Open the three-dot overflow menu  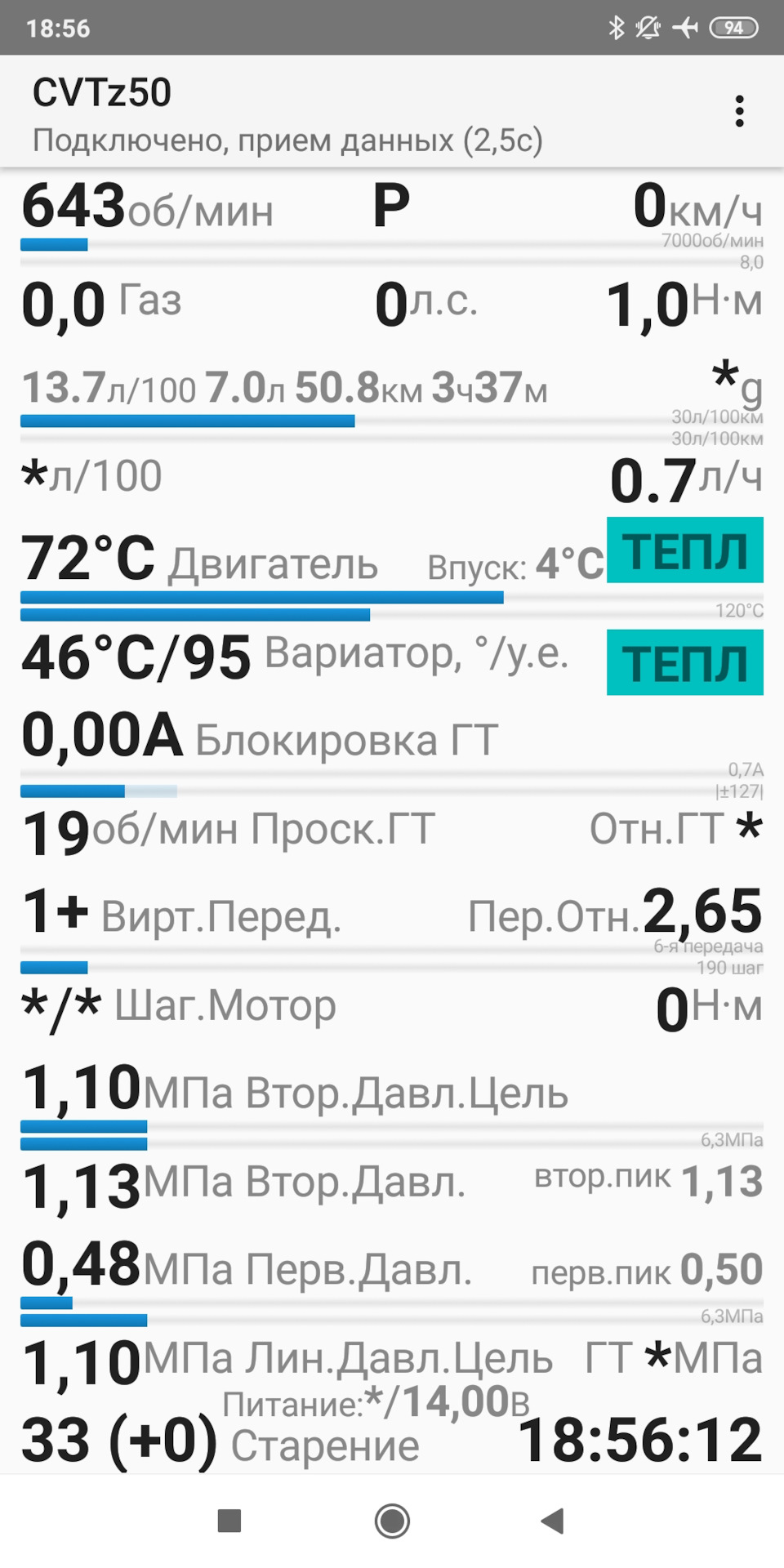click(739, 110)
